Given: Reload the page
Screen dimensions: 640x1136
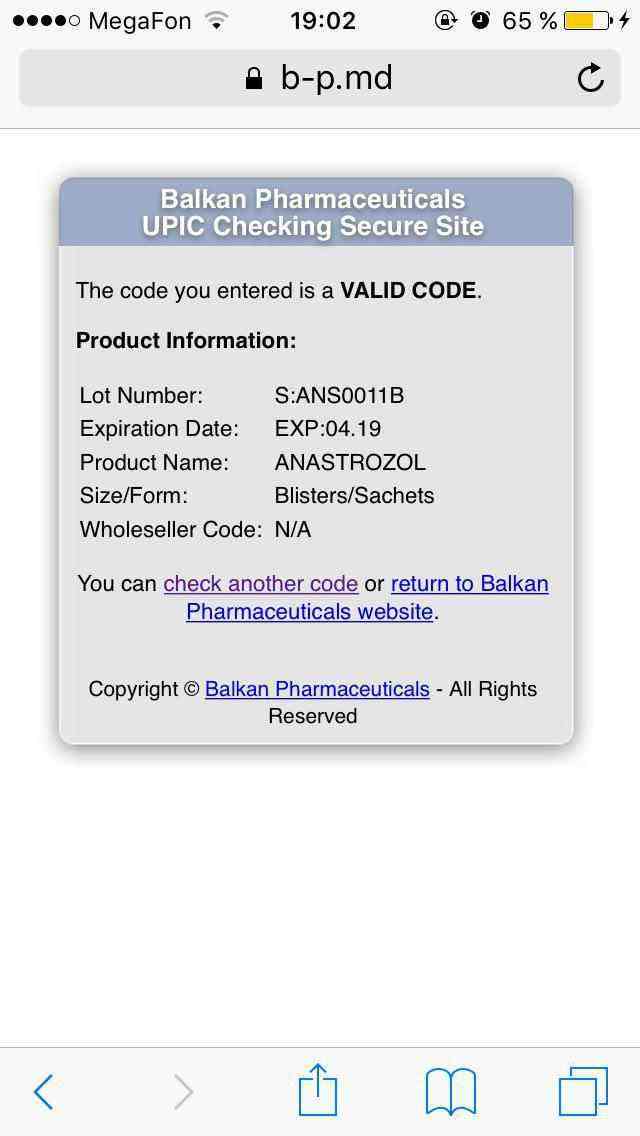Looking at the screenshot, I should click(x=591, y=78).
